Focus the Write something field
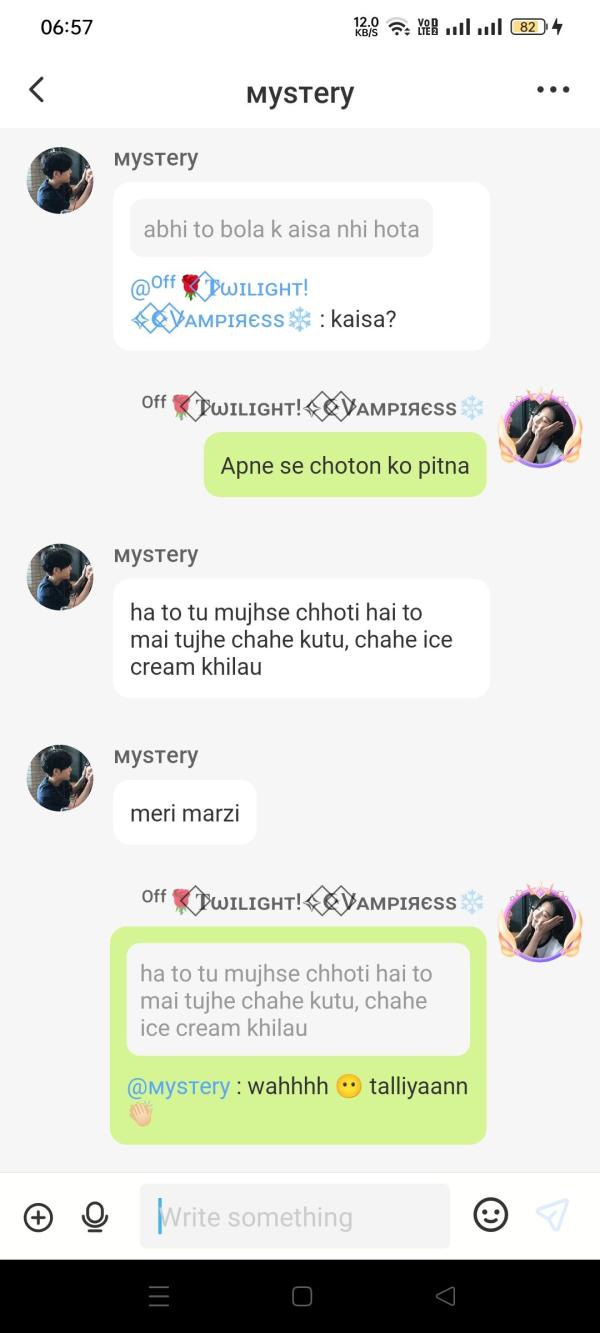The height and width of the screenshot is (1333, 600). point(295,1216)
